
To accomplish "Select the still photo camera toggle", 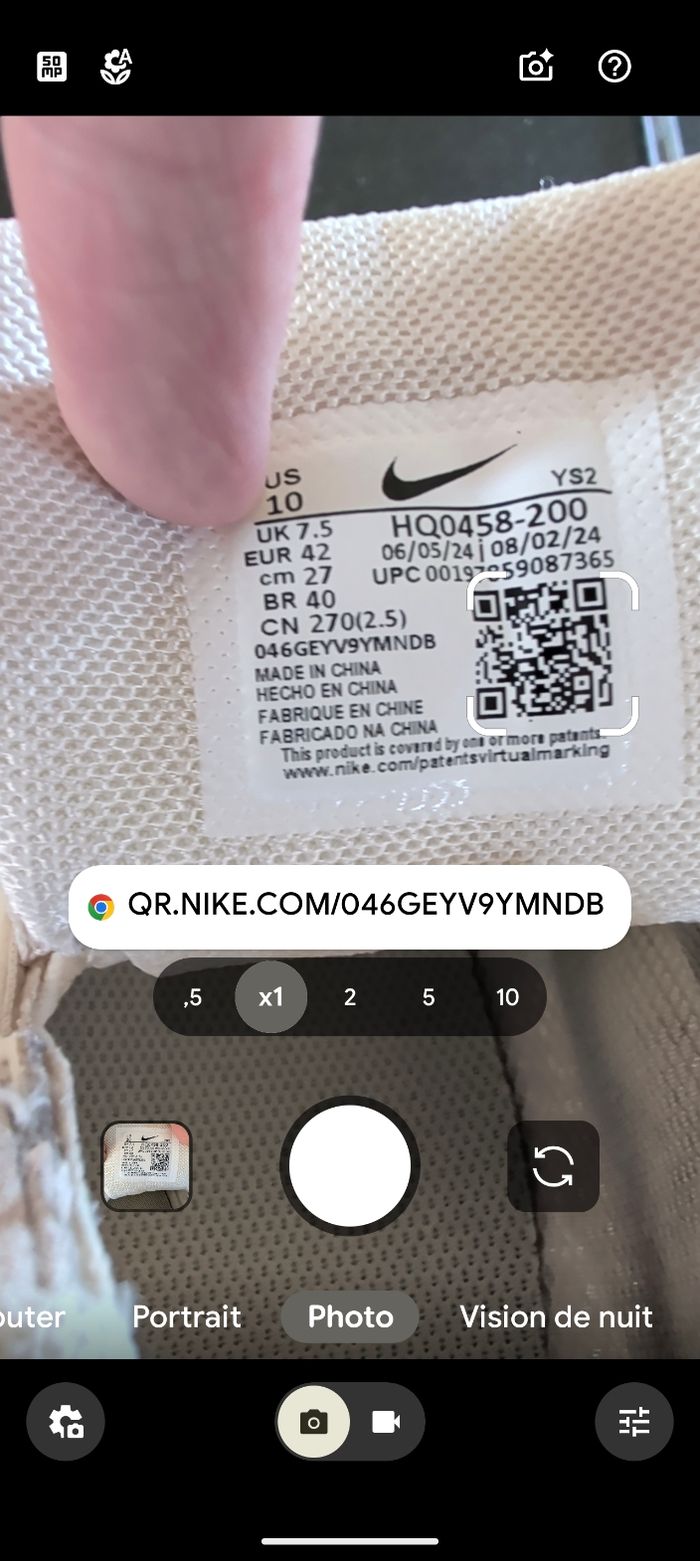I will 314,1421.
